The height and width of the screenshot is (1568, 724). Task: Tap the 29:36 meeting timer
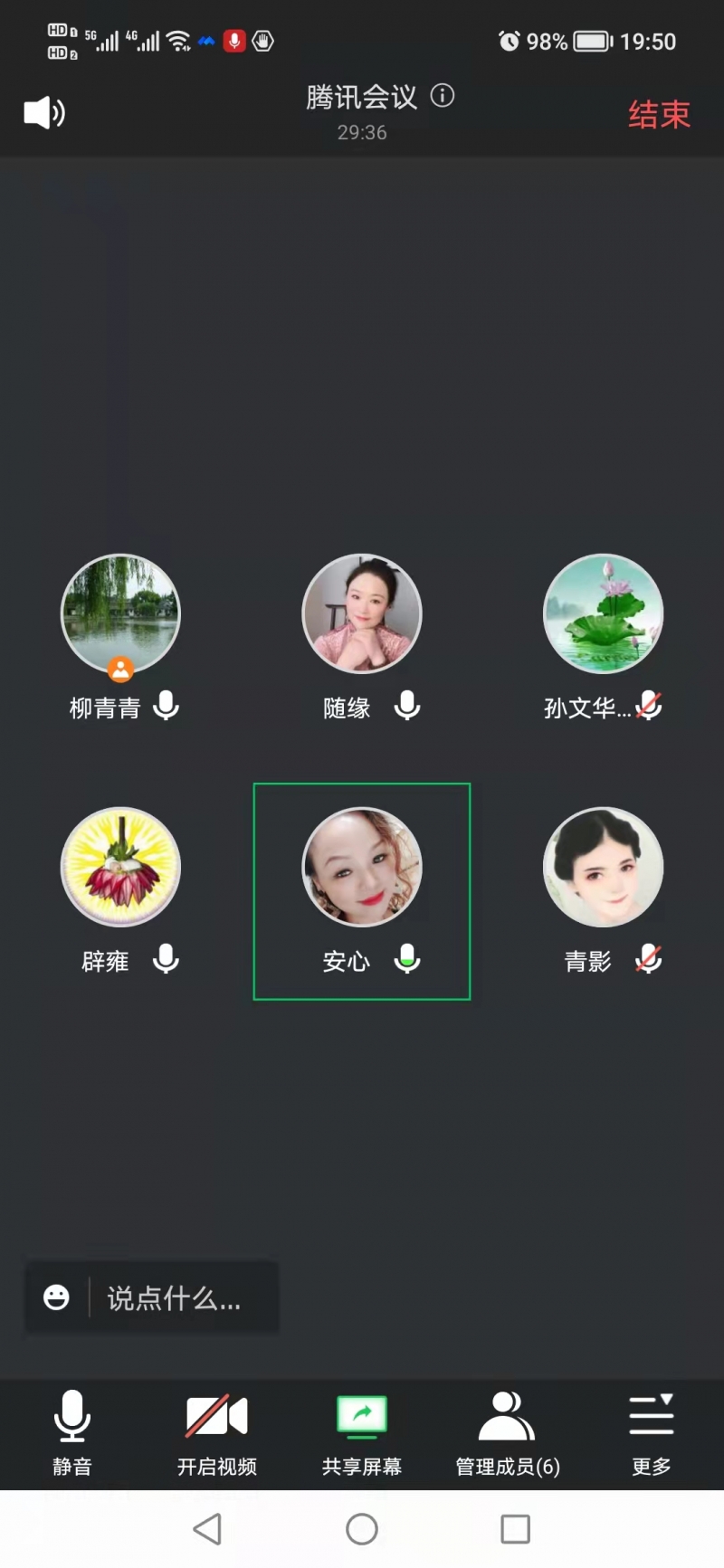pyautogui.click(x=362, y=133)
